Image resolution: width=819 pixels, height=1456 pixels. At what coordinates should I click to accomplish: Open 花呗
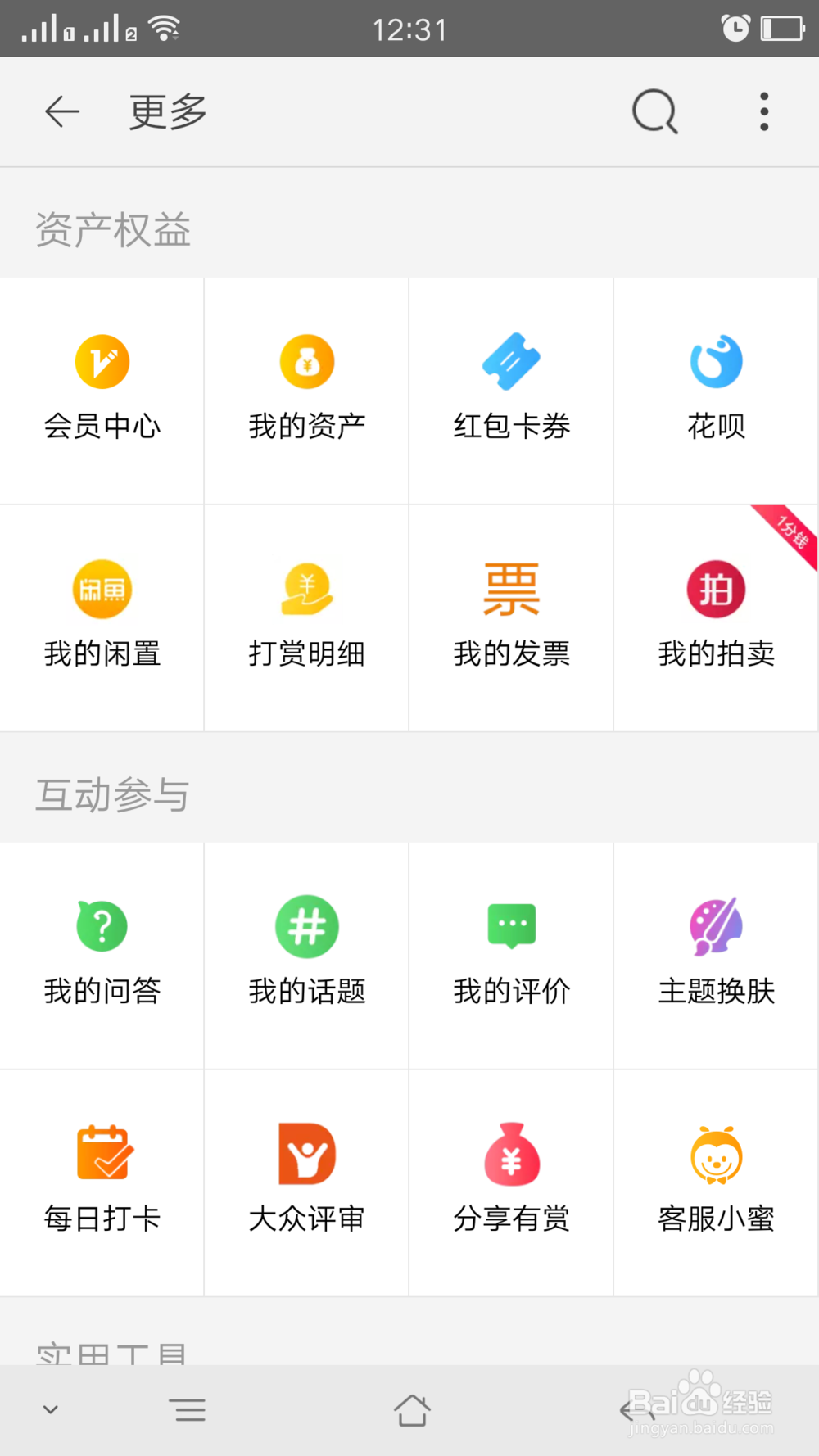[x=716, y=391]
